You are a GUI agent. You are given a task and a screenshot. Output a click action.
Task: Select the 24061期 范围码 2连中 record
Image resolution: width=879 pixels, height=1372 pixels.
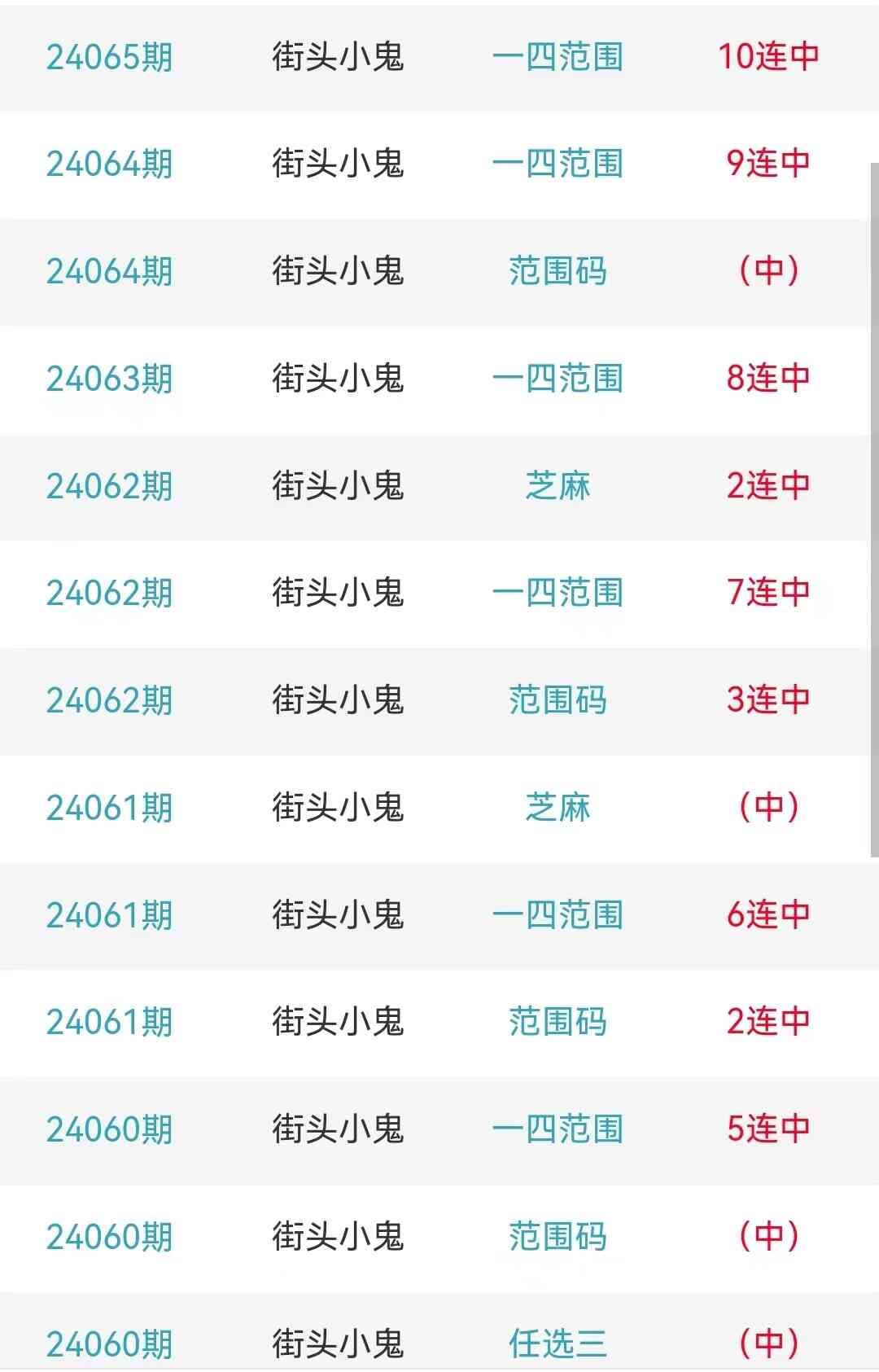coord(439,1022)
